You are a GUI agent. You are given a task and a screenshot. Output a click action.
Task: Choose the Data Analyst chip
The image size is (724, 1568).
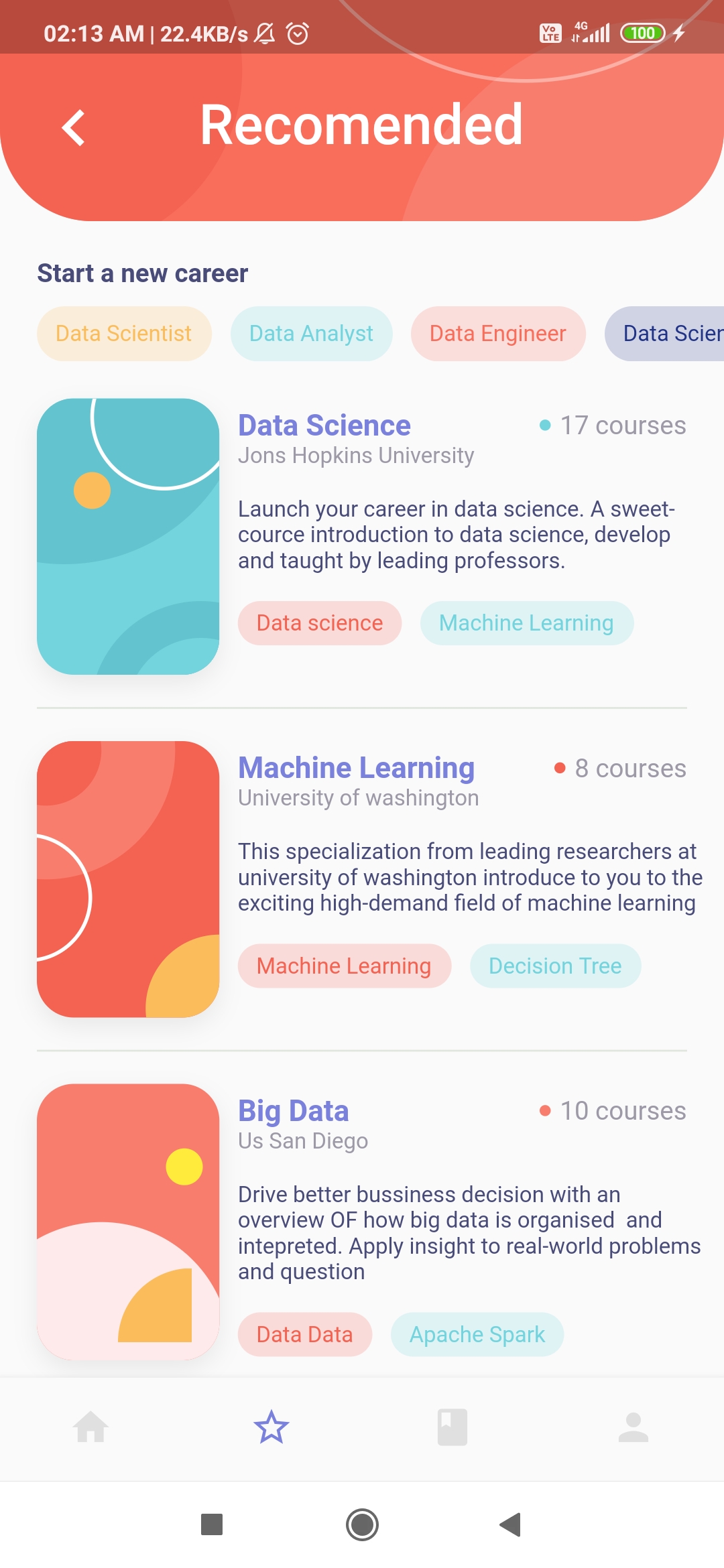[311, 334]
